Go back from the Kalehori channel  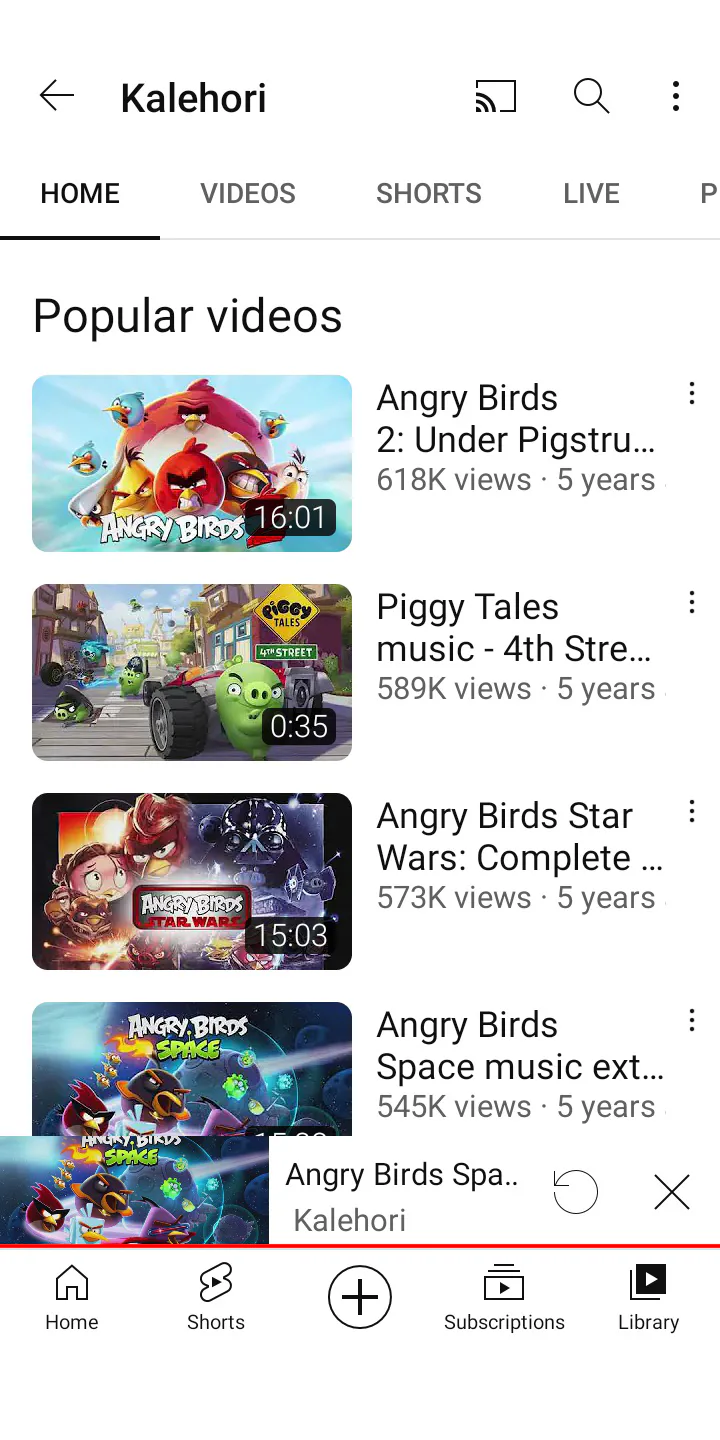57,96
